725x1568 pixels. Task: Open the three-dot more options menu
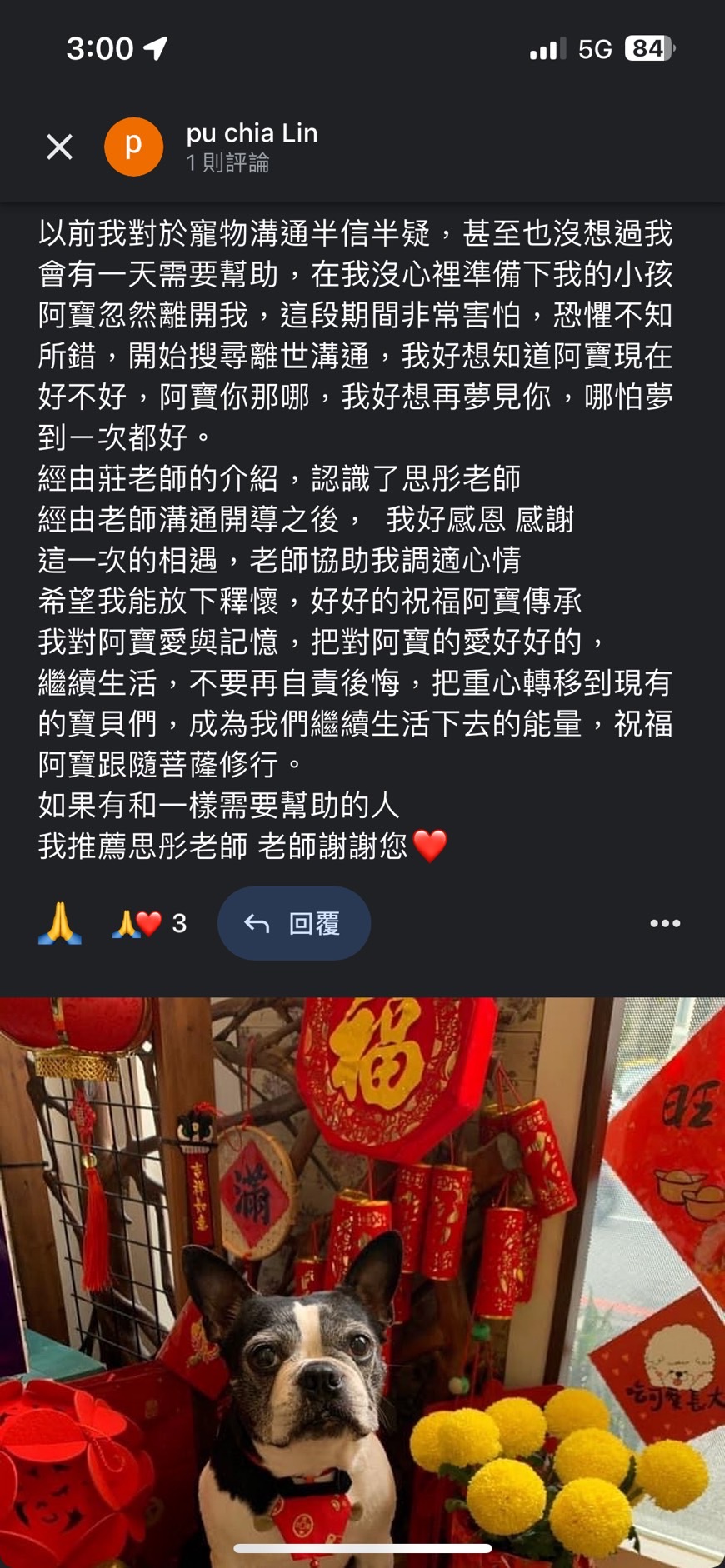coord(664,923)
